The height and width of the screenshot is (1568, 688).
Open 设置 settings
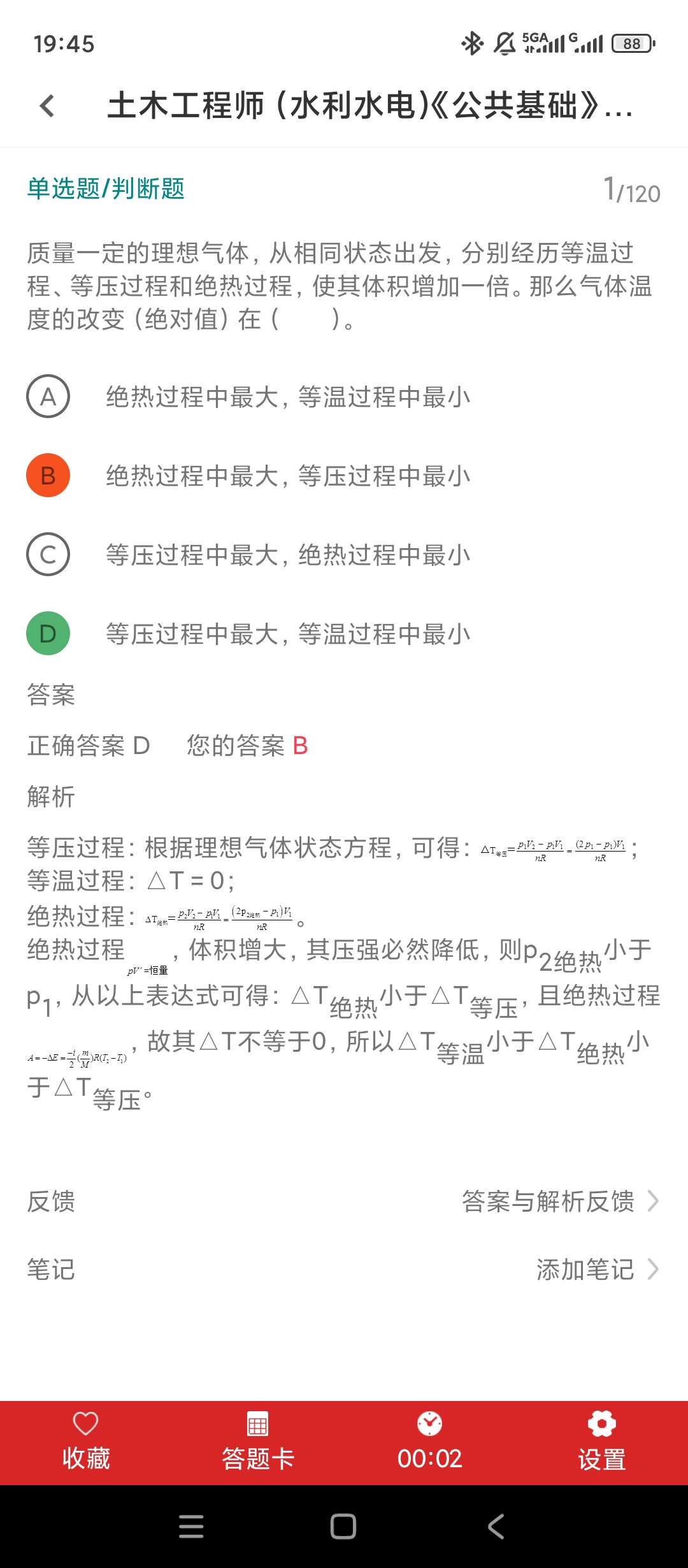point(602,1442)
